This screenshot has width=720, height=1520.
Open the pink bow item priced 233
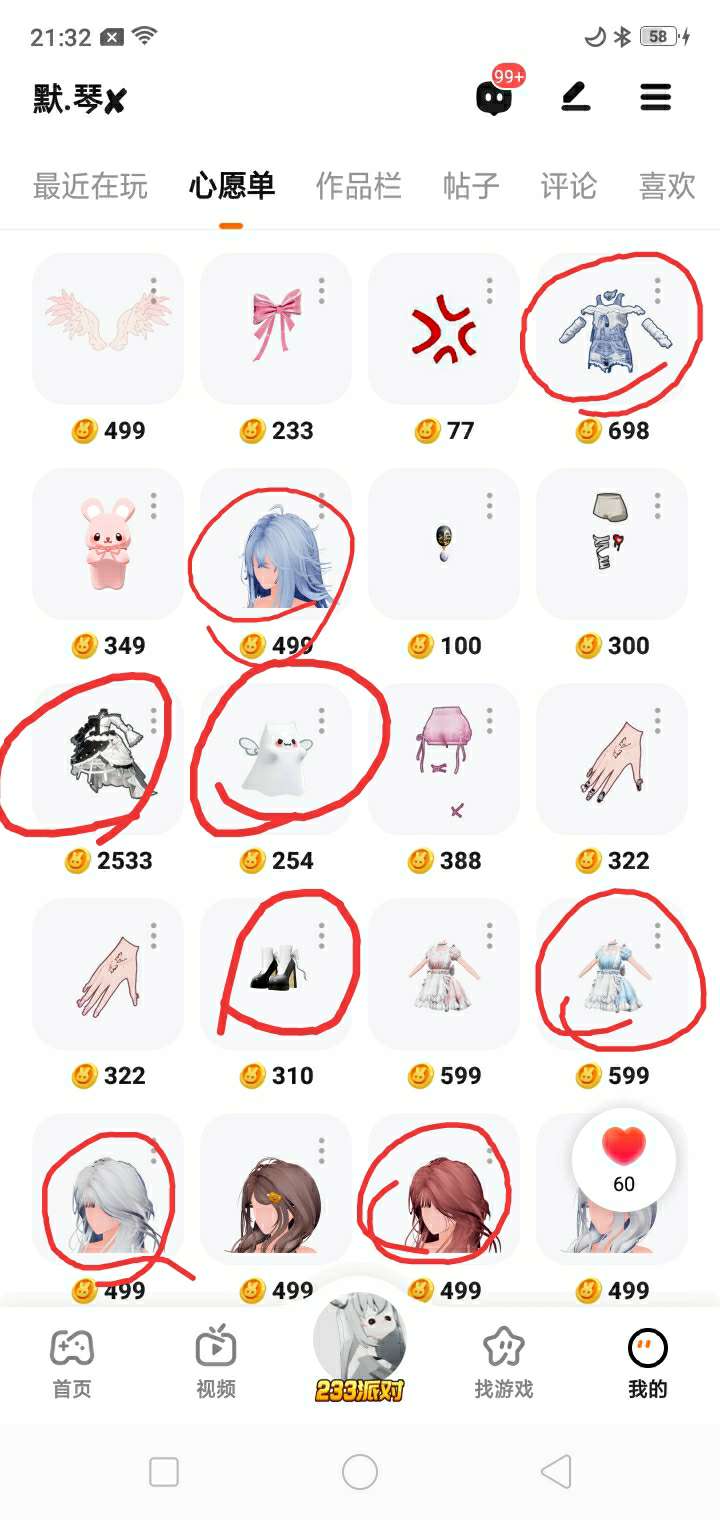pyautogui.click(x=276, y=327)
